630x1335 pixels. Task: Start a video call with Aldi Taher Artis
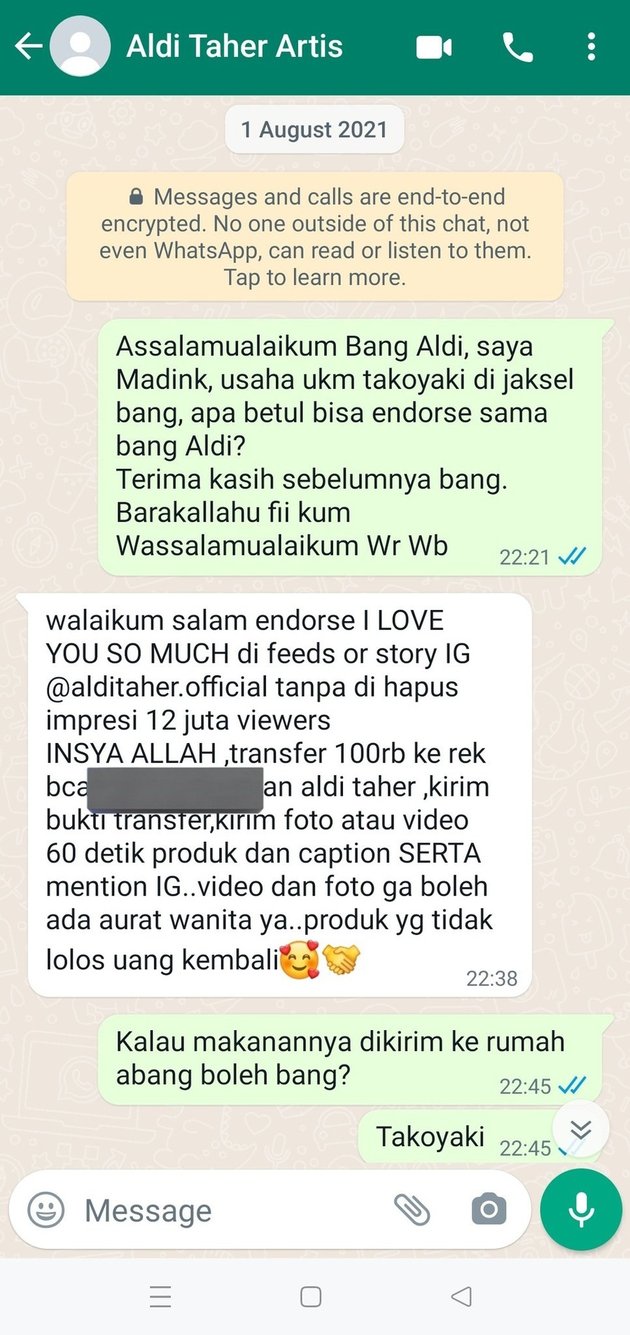point(434,47)
